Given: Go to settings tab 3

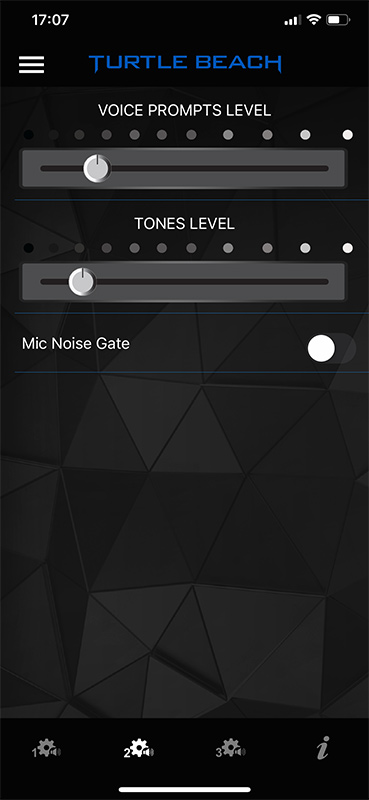Looking at the screenshot, I should click(x=230, y=749).
